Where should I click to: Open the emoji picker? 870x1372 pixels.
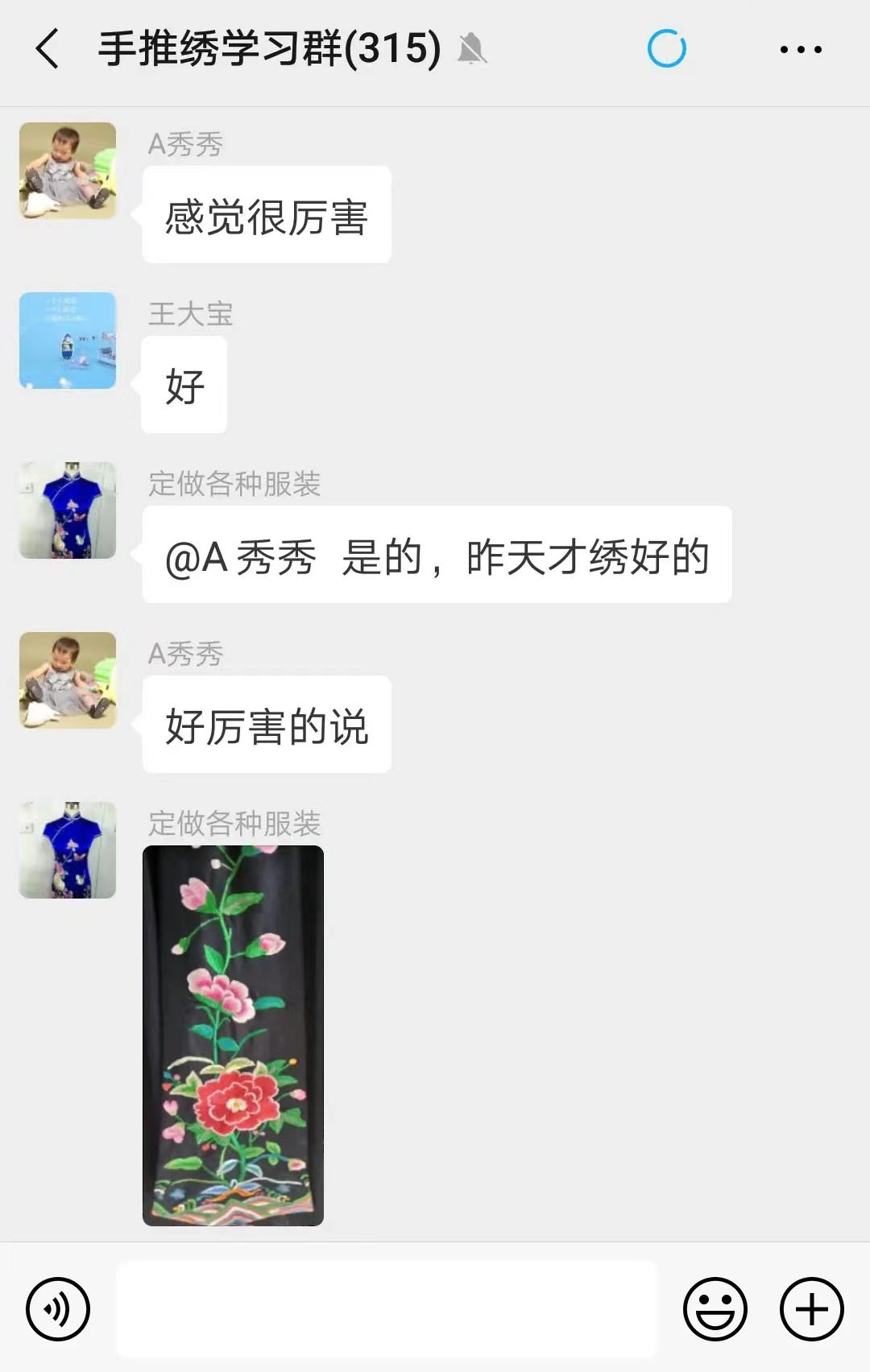(715, 1309)
